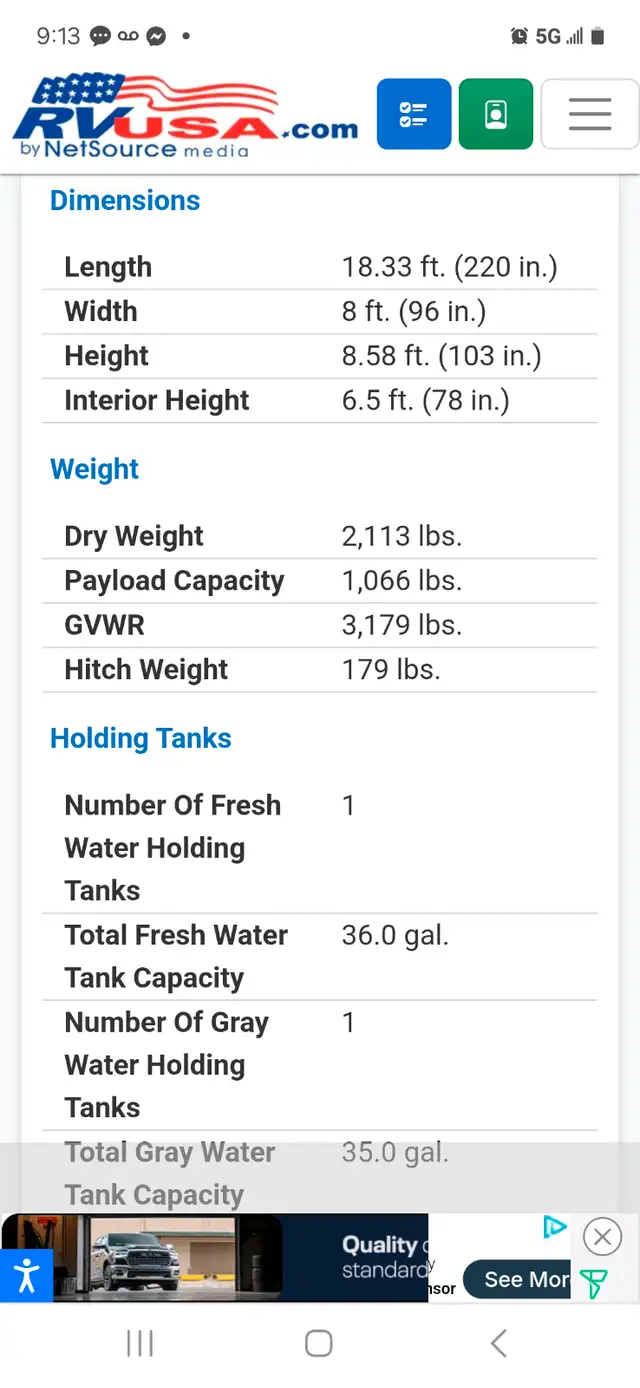Viewport: 640px width, 1388px height.
Task: Open the blue checklist button in header
Action: coord(413,114)
